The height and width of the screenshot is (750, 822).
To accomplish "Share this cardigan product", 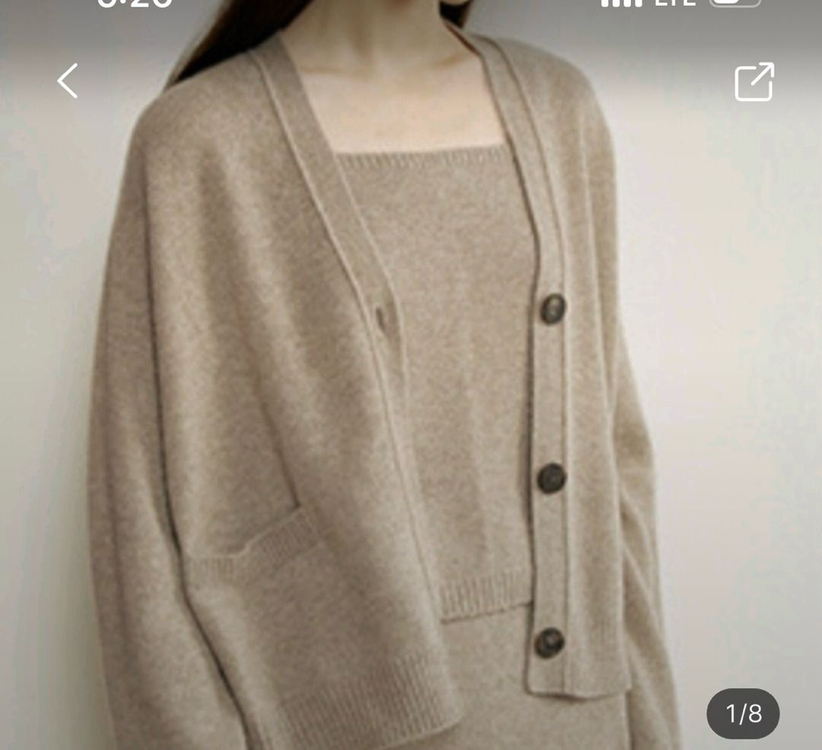I will coord(754,82).
